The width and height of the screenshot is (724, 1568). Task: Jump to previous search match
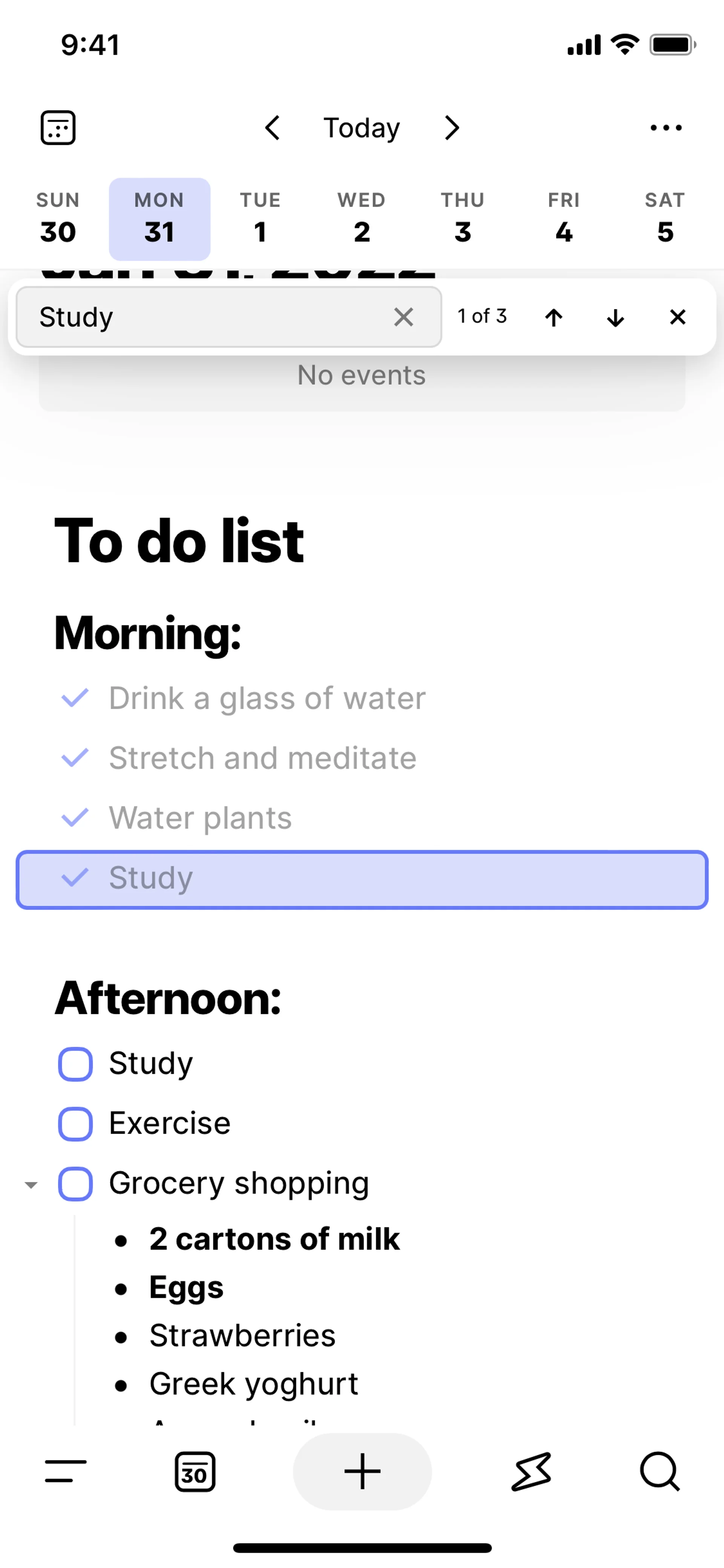(x=554, y=317)
